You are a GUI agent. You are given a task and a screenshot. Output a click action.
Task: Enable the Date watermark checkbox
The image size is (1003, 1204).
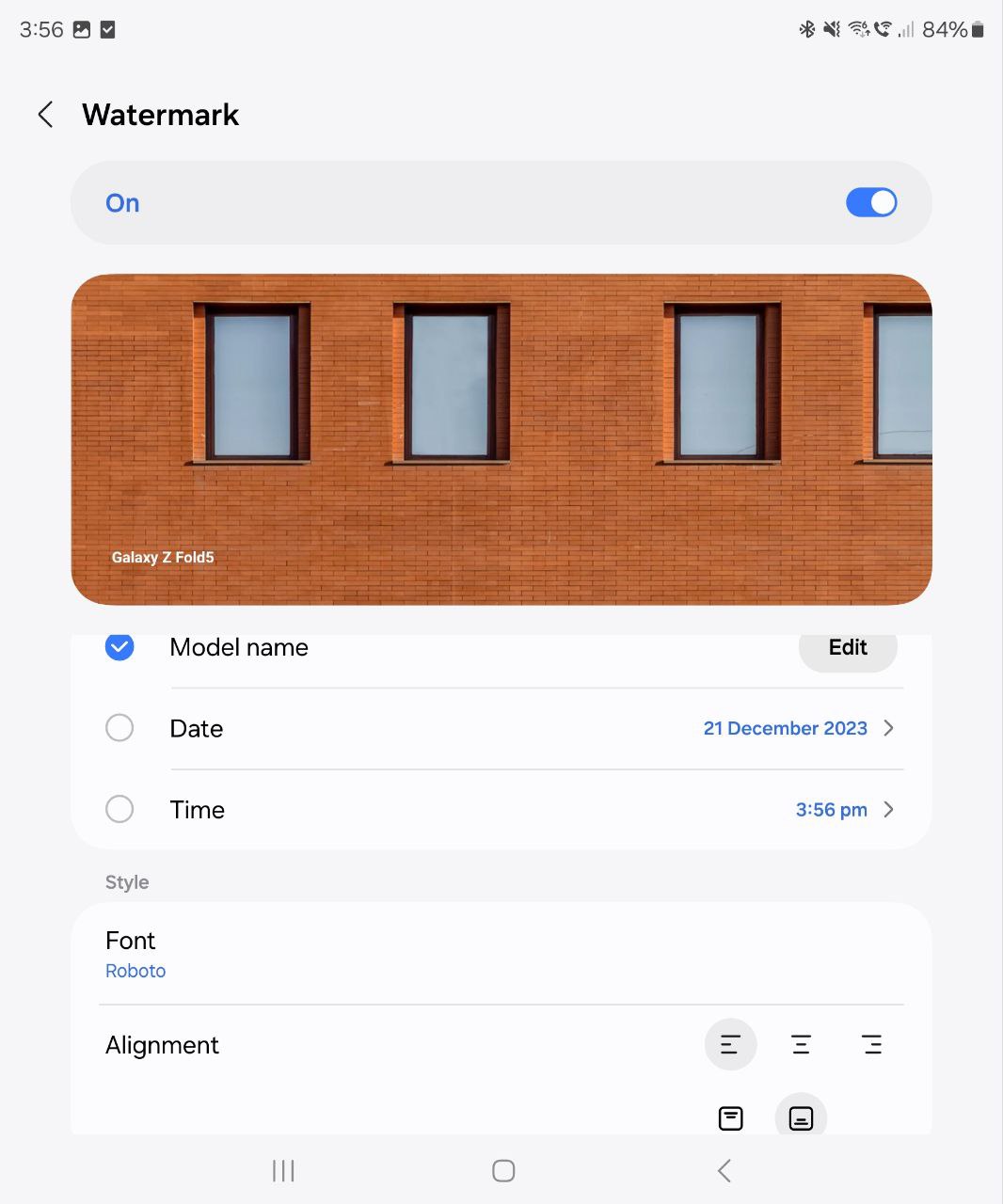point(119,728)
